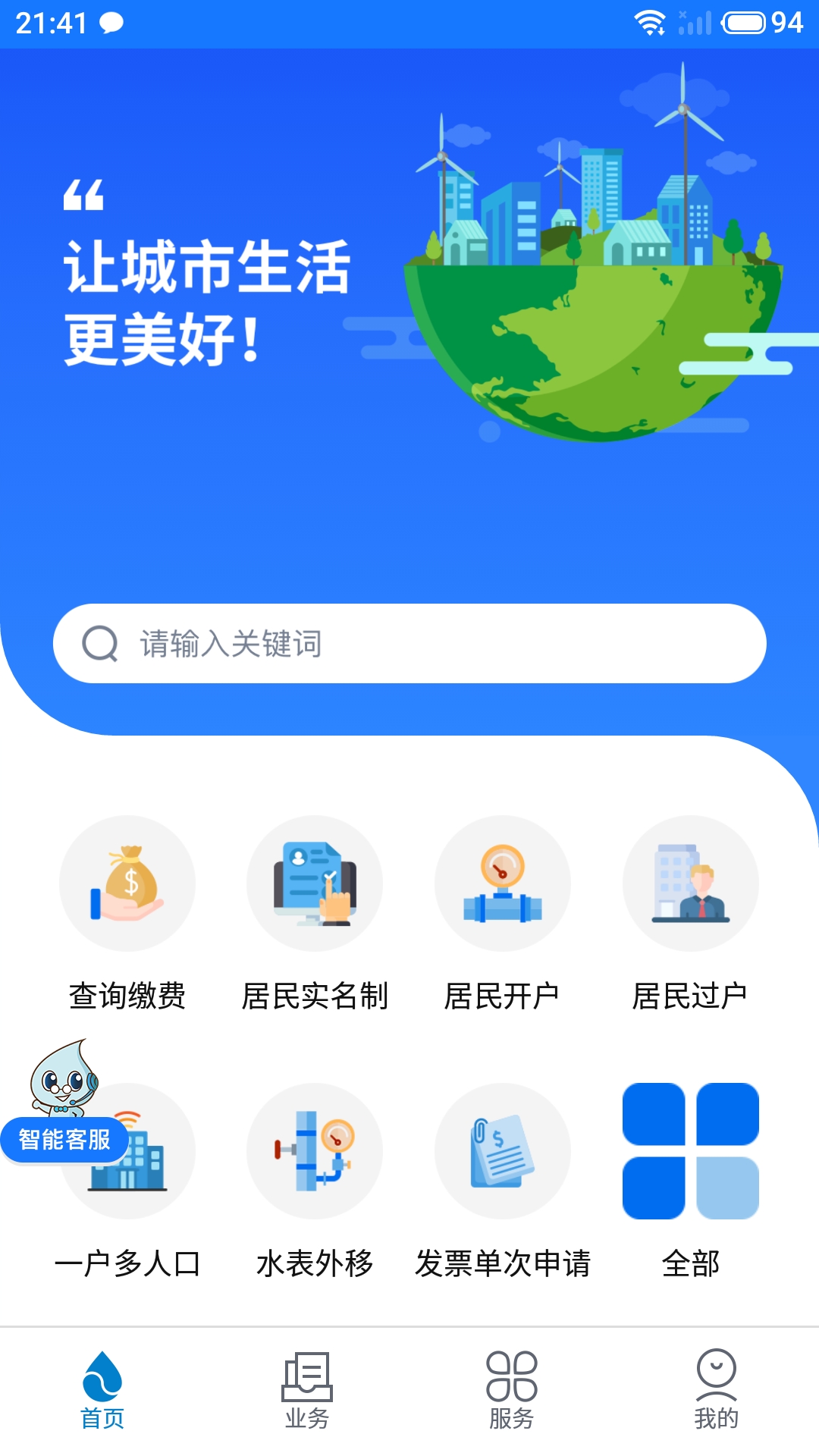Open the 发票单次申请 invoice application icon

(x=504, y=1150)
